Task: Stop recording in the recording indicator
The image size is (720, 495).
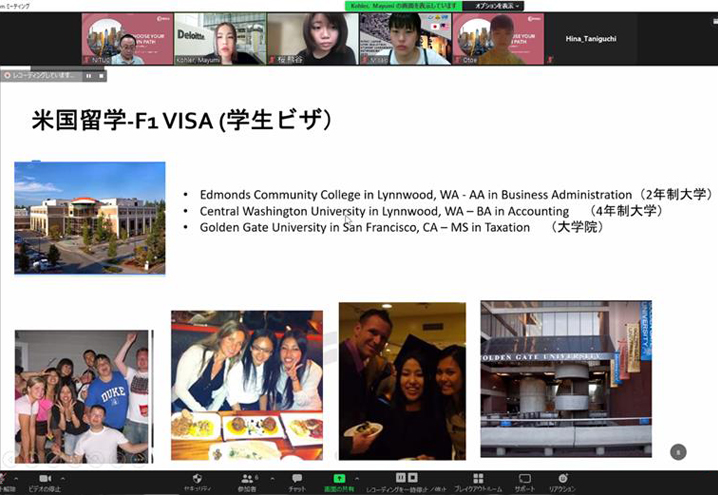Action: [x=100, y=75]
